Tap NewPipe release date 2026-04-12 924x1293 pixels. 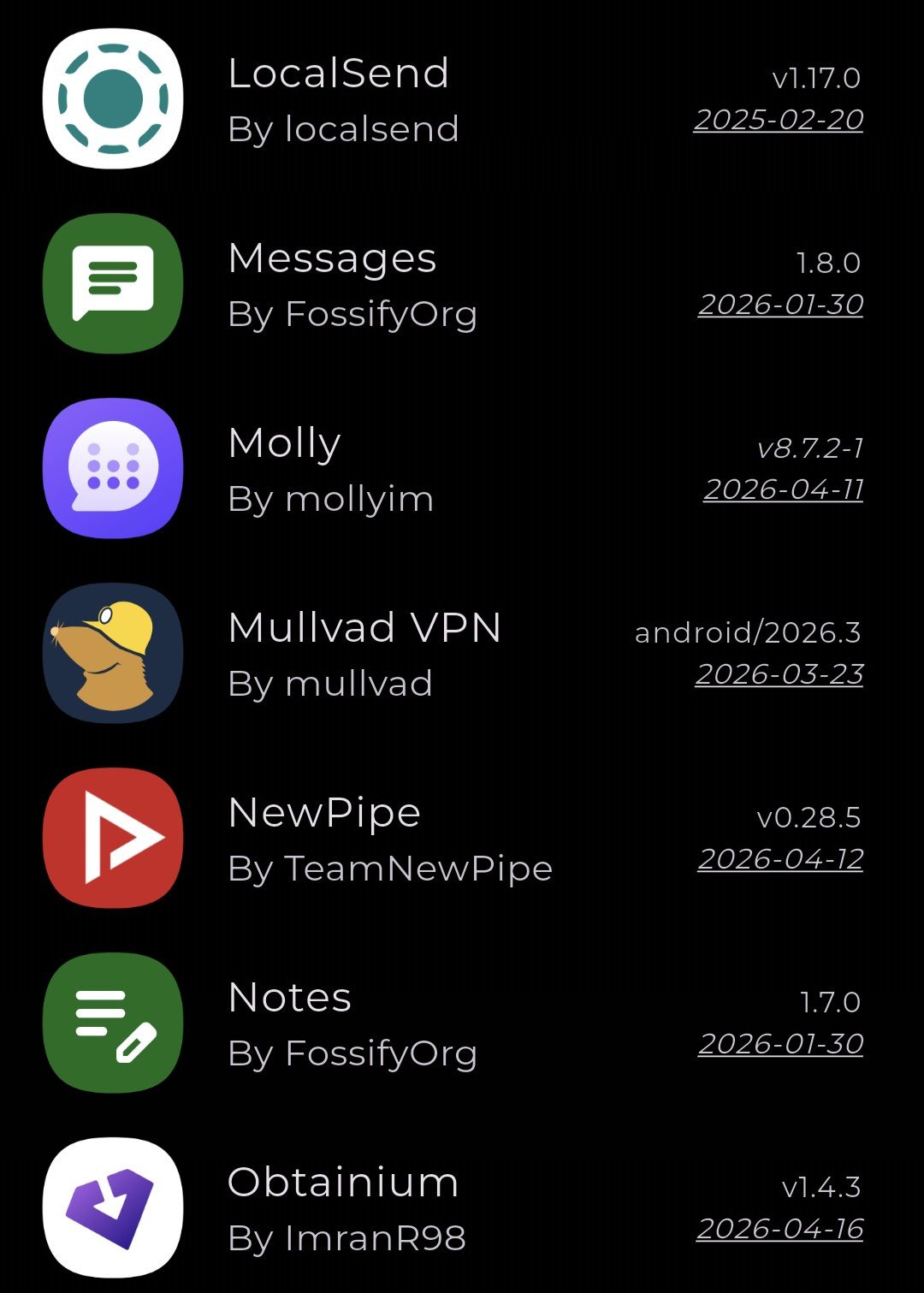(x=780, y=859)
